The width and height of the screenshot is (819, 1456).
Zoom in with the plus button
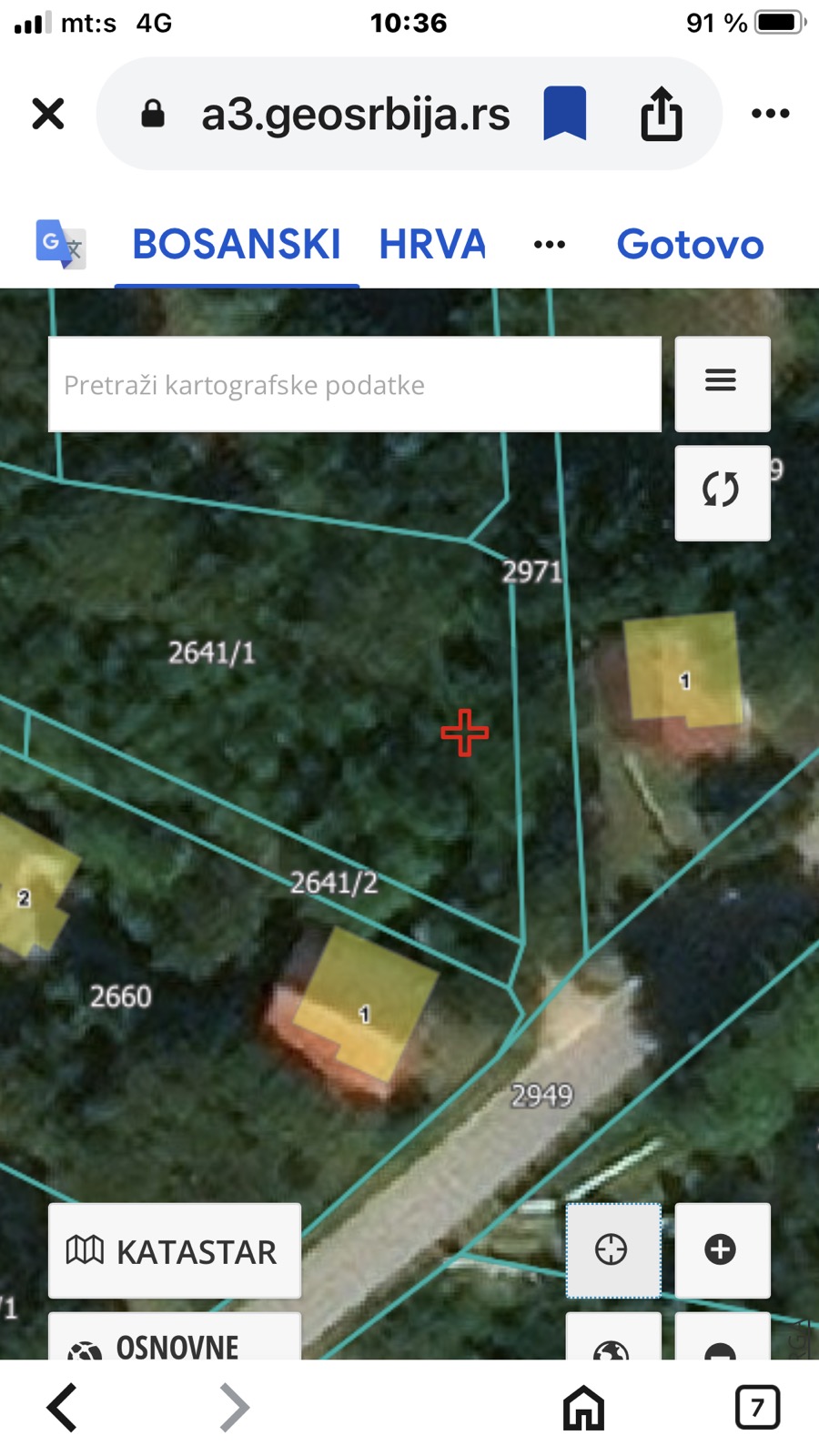(x=722, y=1249)
